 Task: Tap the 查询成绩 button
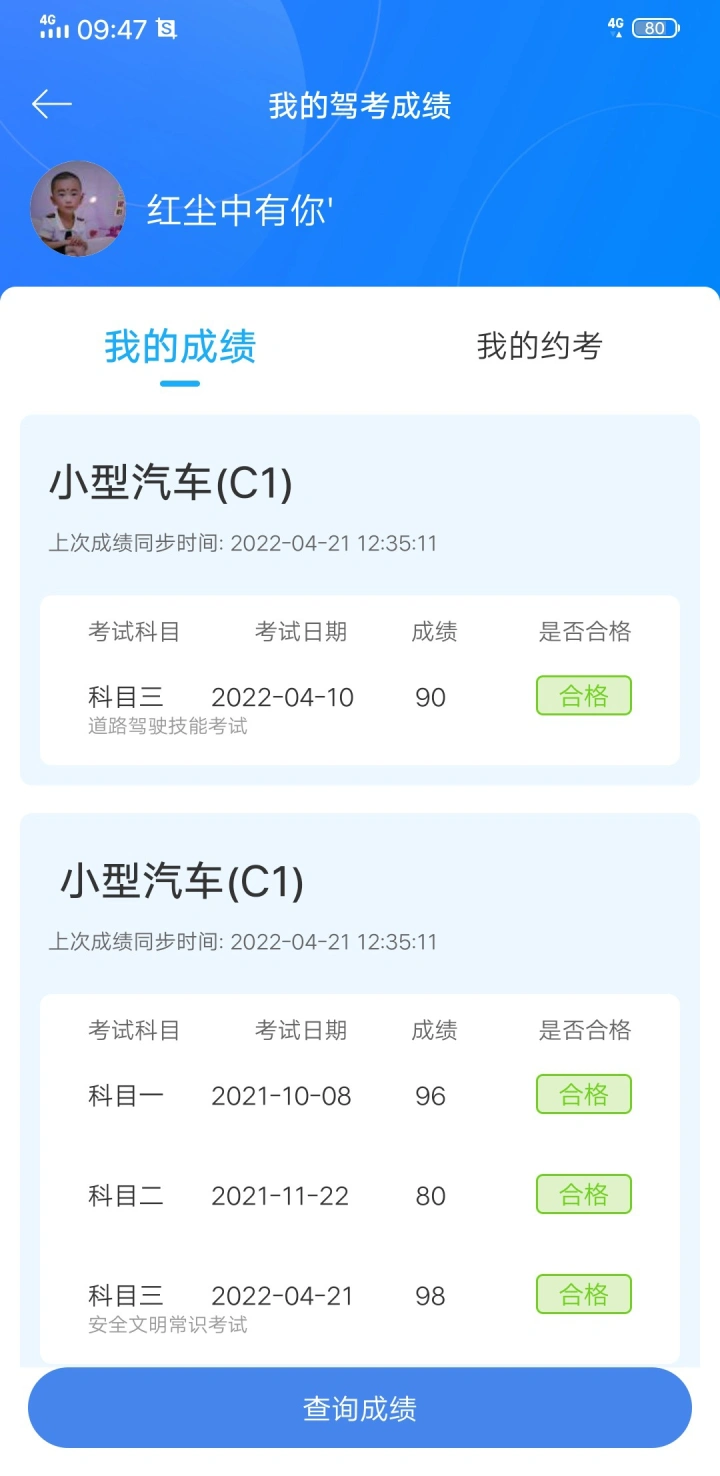point(360,1408)
